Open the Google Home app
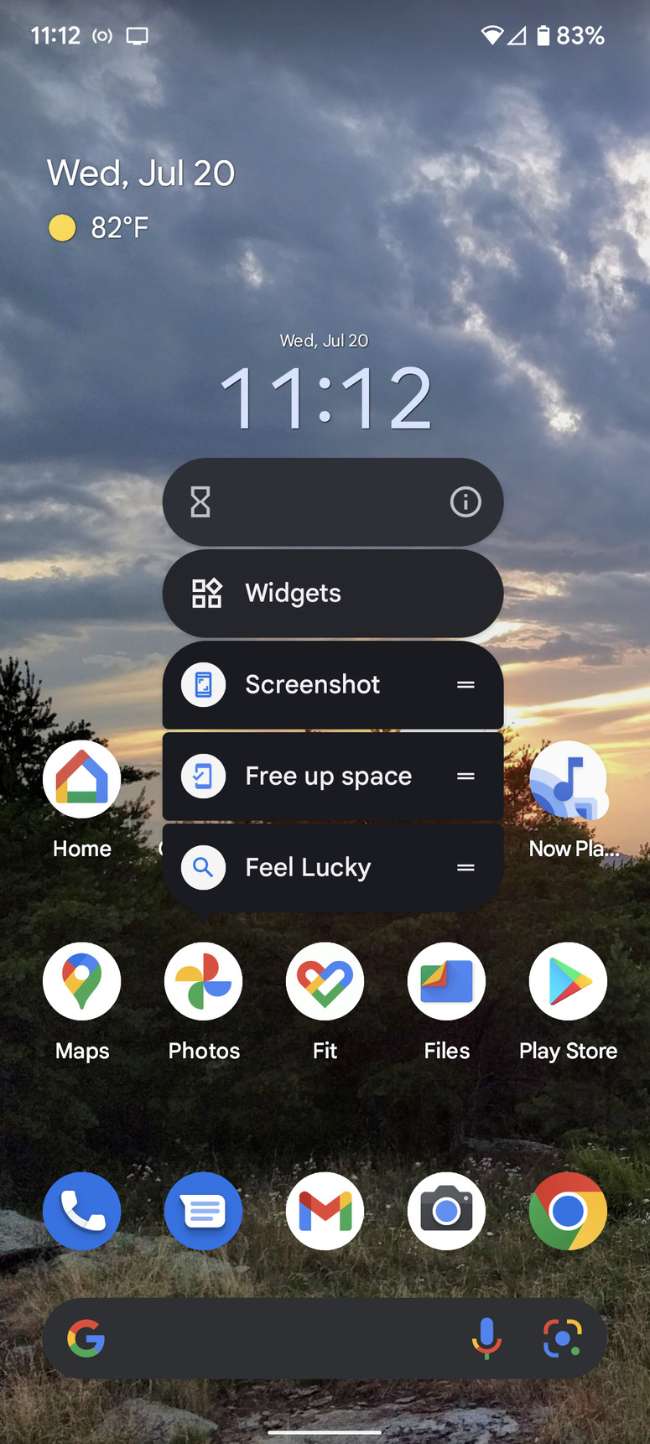650x1444 pixels. point(82,780)
